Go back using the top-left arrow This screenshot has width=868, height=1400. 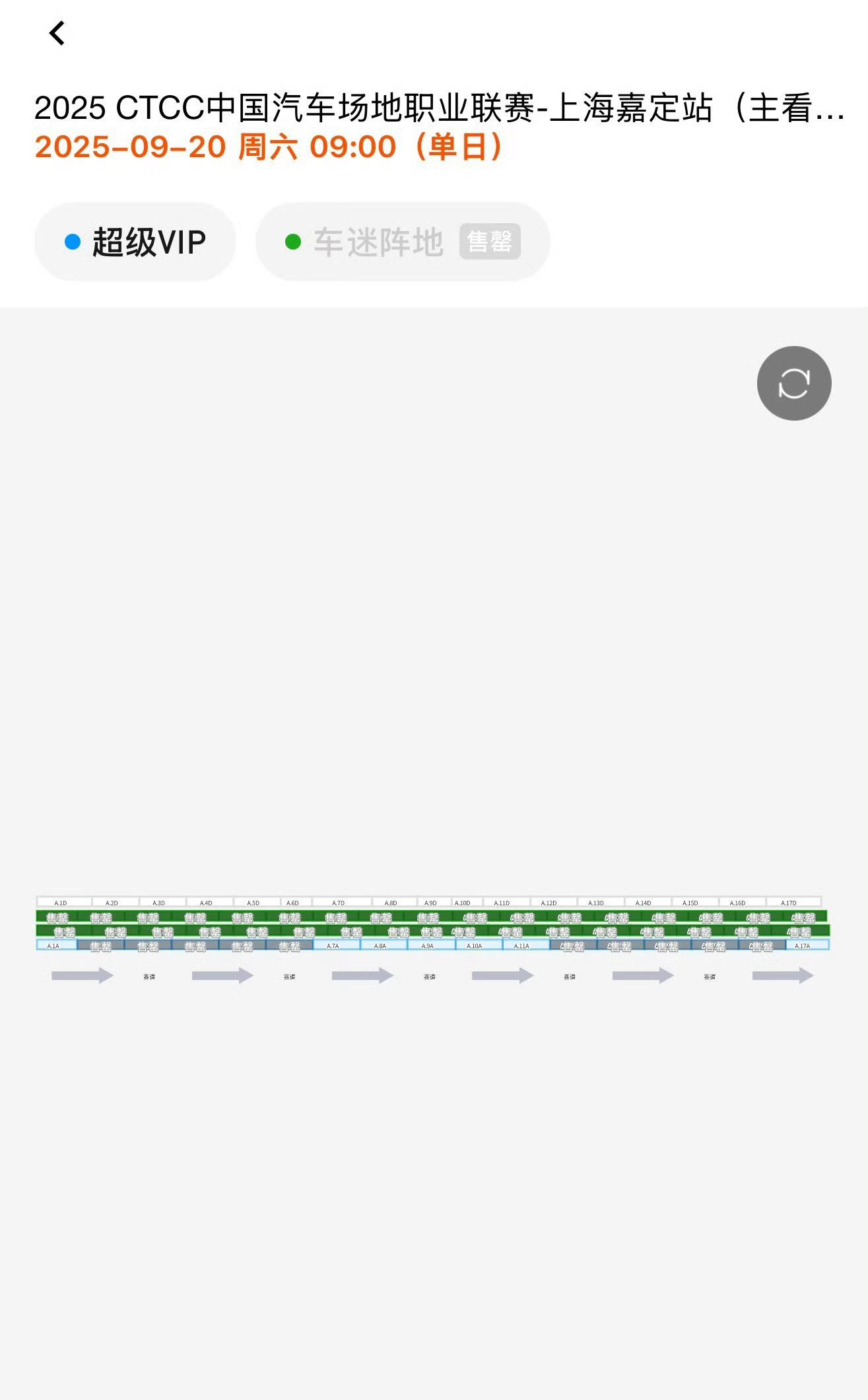coord(57,33)
